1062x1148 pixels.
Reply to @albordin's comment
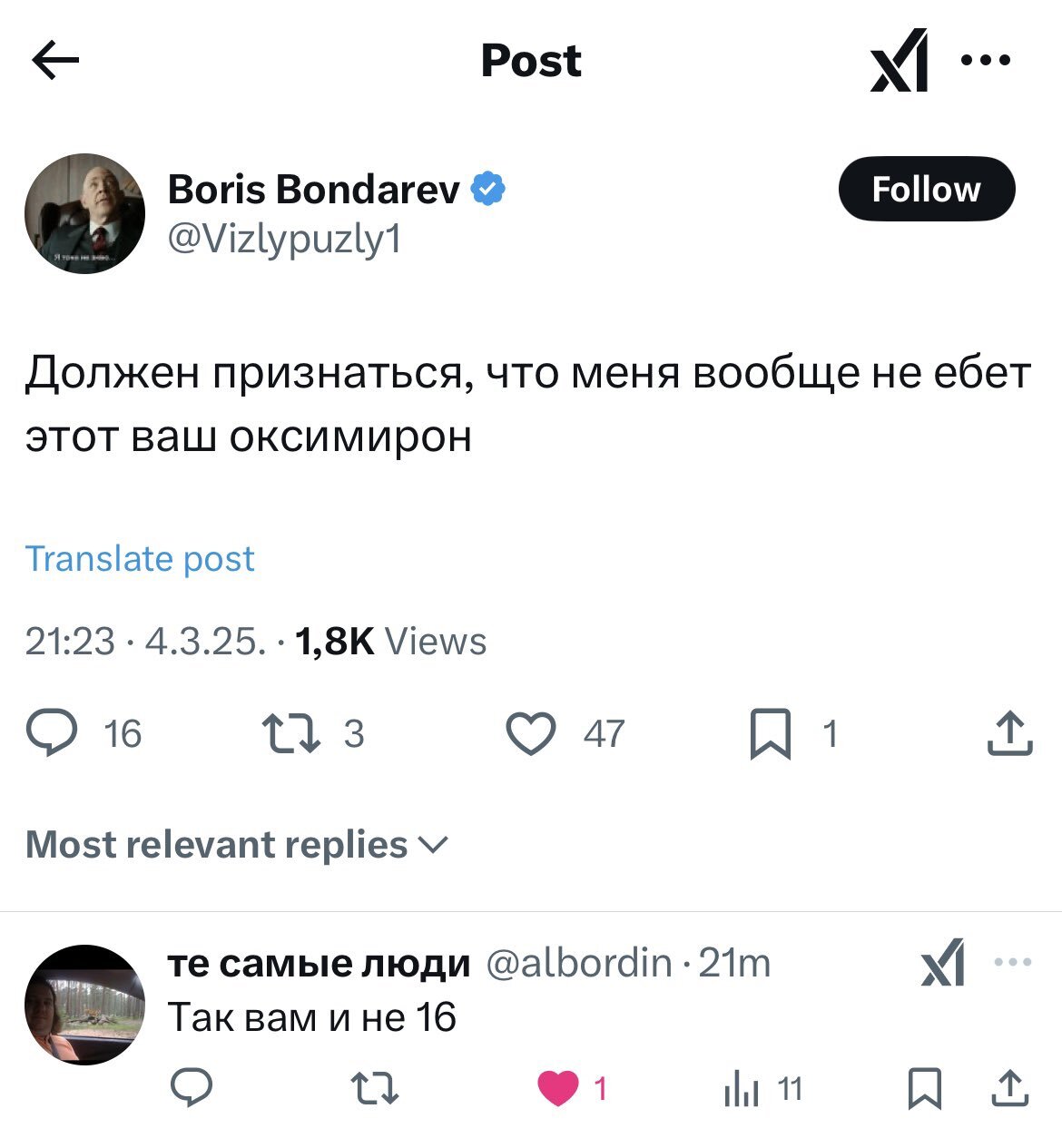(x=192, y=1087)
